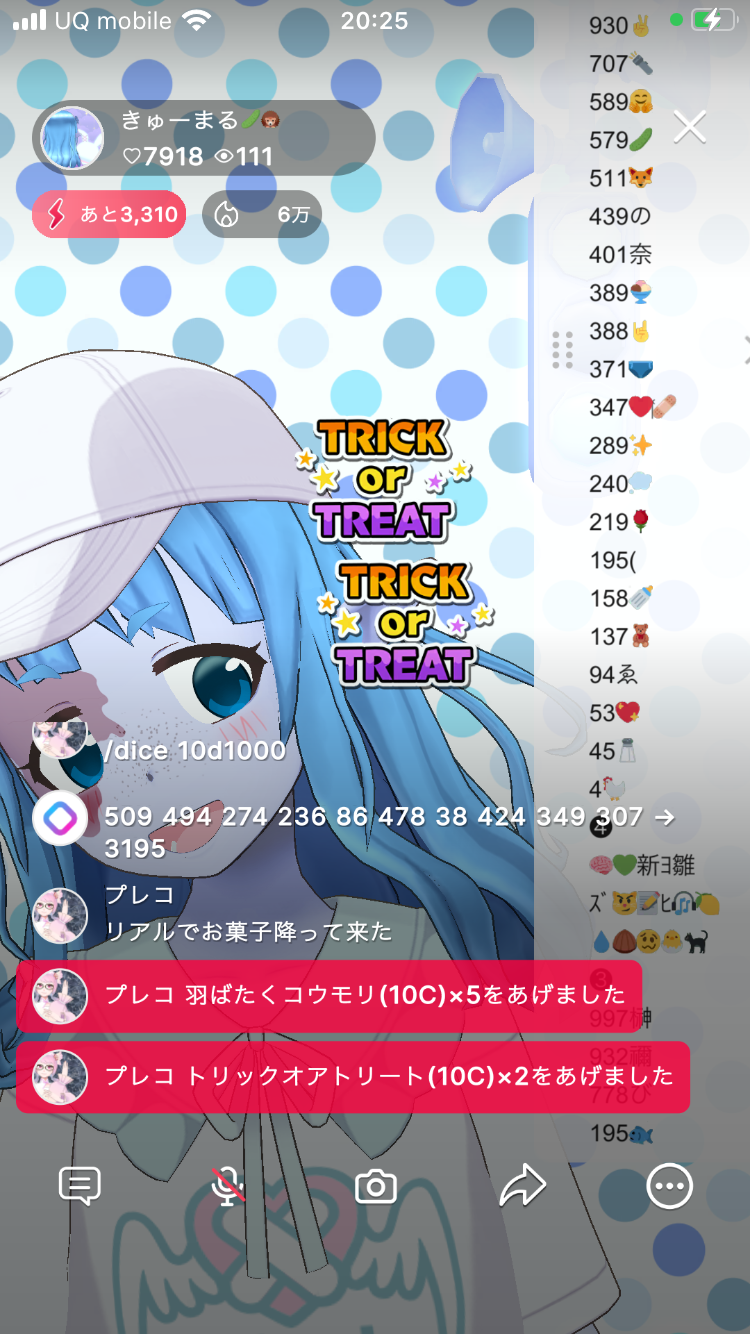This screenshot has height=1334, width=750.
Task: Open the トリックオアトリート gift notification
Action: 353,1076
